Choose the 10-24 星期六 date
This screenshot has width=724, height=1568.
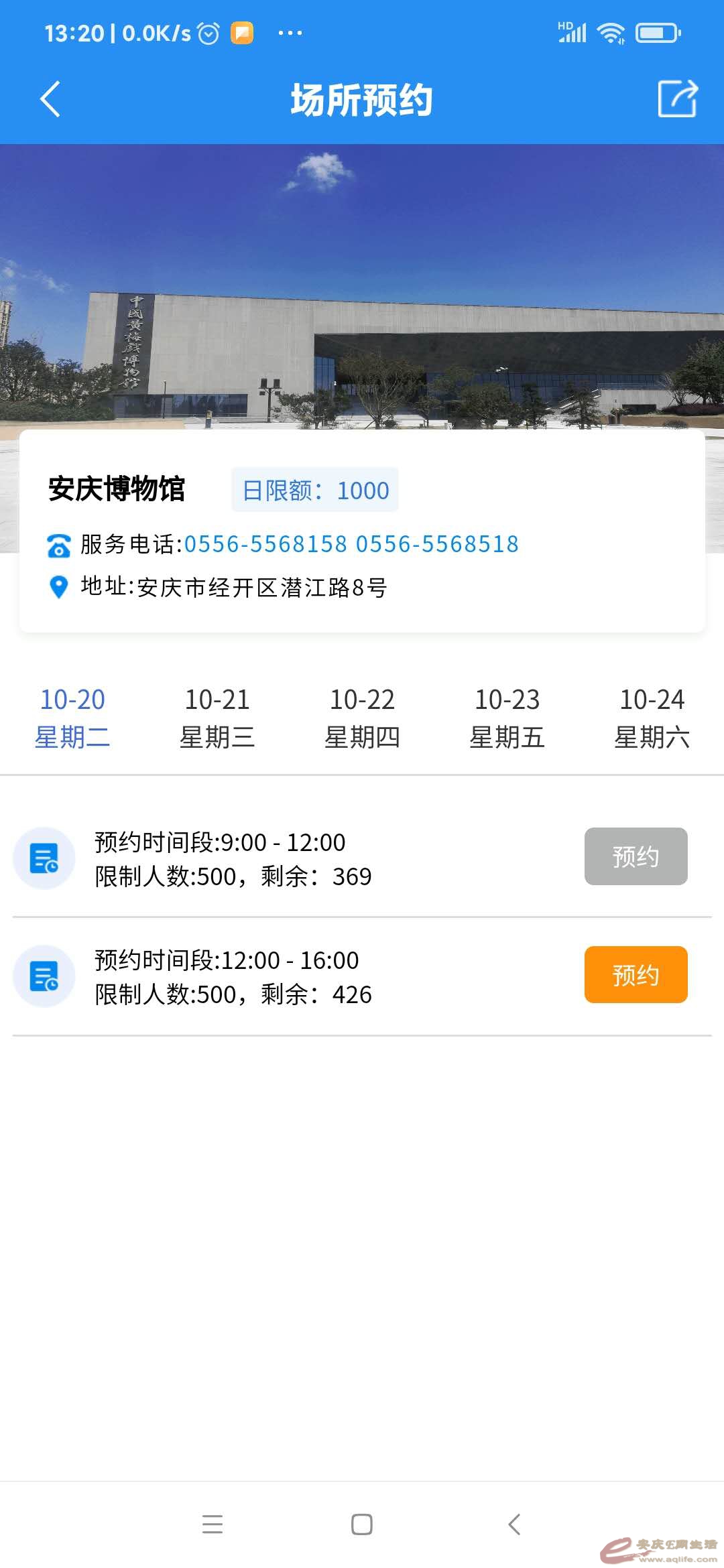click(652, 718)
